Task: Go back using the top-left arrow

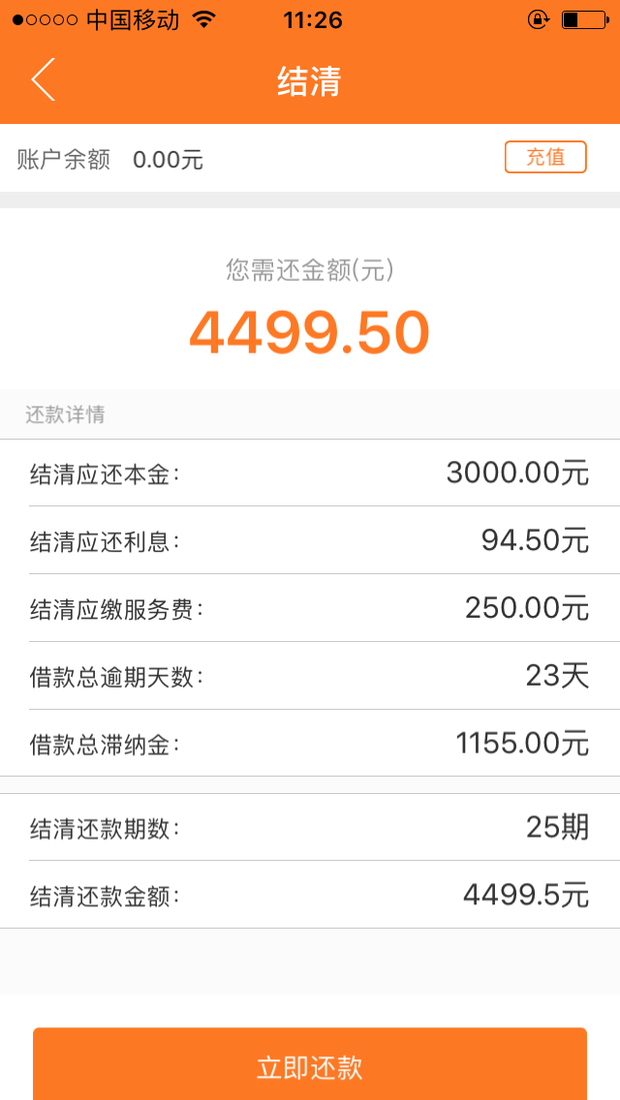Action: coord(43,80)
